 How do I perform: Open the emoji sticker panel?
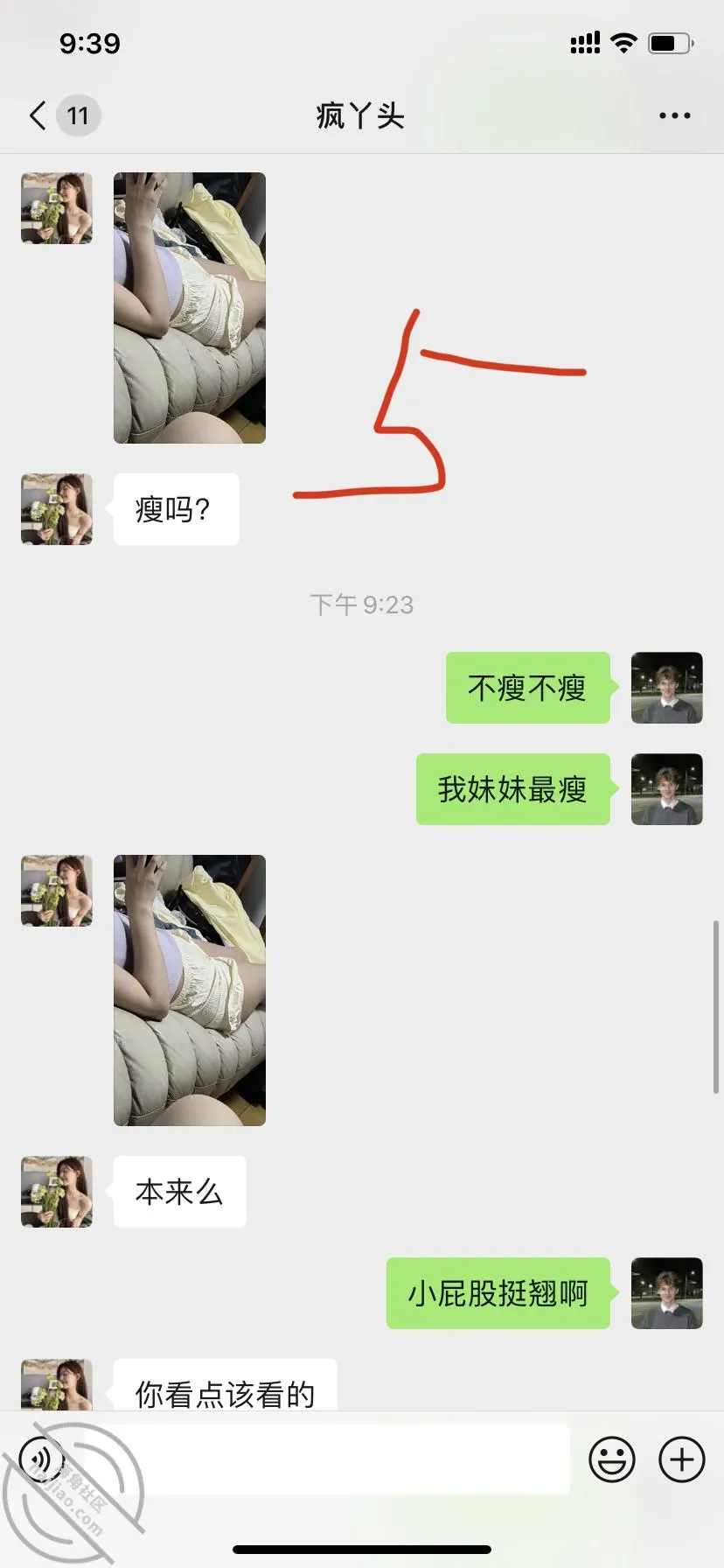(612, 1459)
